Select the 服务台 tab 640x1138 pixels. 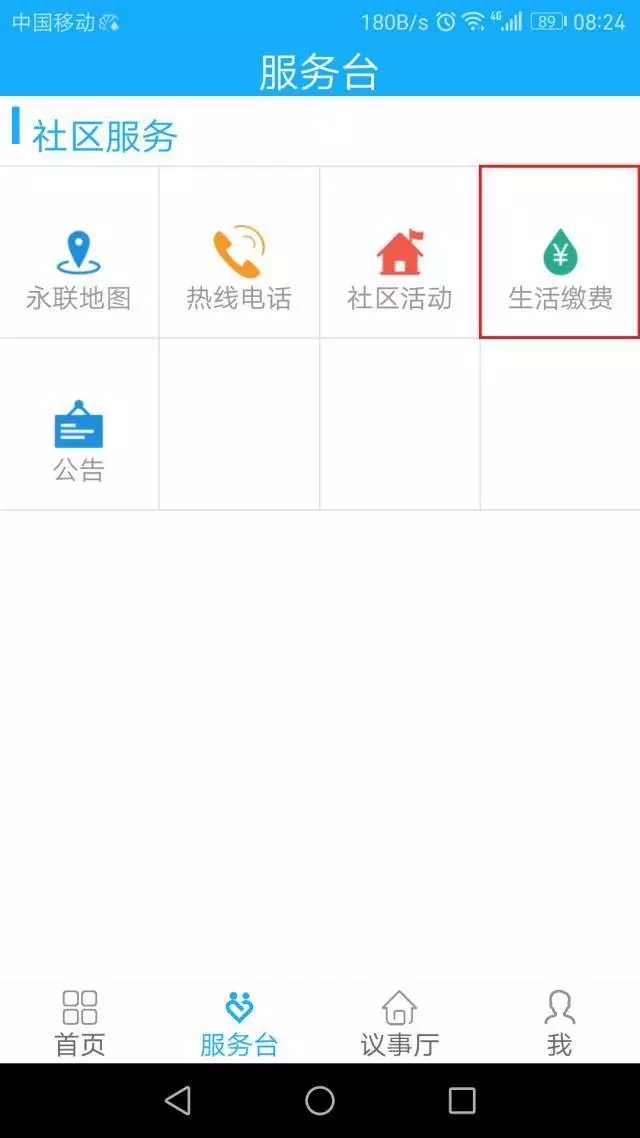pyautogui.click(x=239, y=1023)
